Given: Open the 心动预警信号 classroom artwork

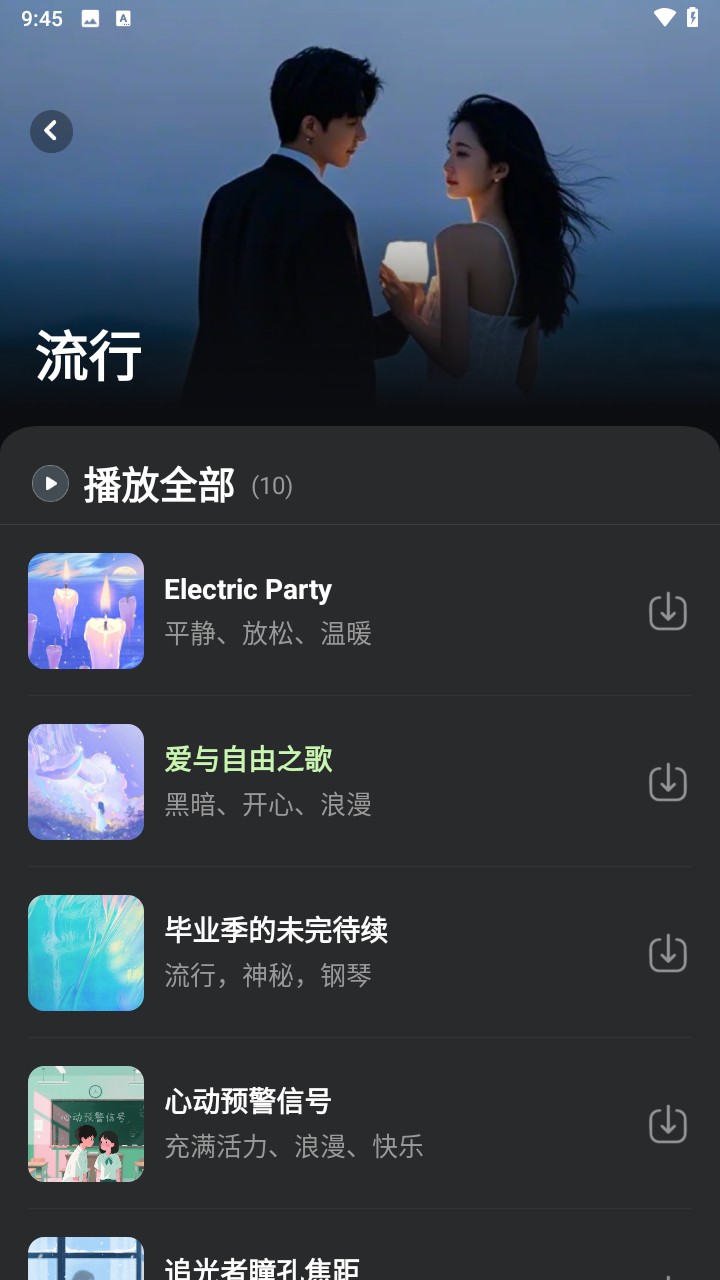Looking at the screenshot, I should tap(85, 1123).
